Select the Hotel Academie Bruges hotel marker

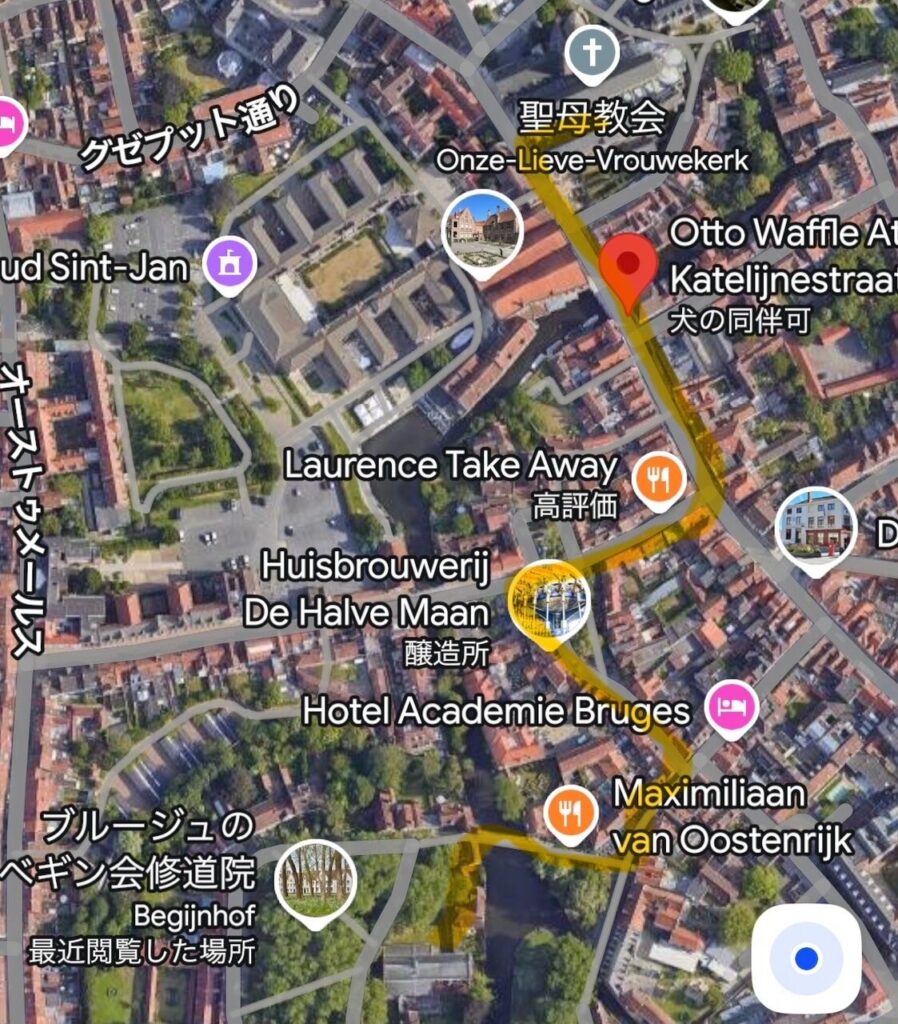732,709
